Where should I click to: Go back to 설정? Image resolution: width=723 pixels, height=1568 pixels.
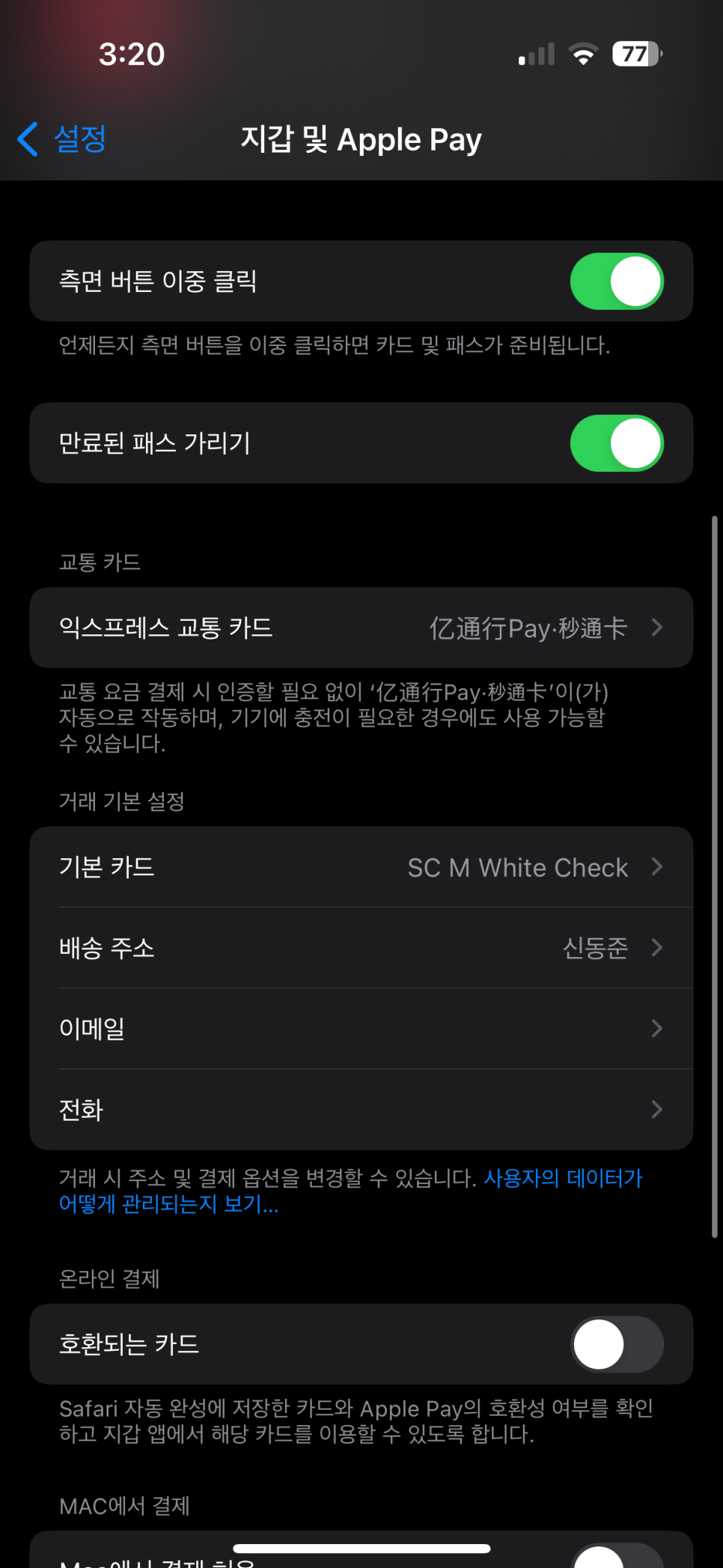tap(62, 139)
